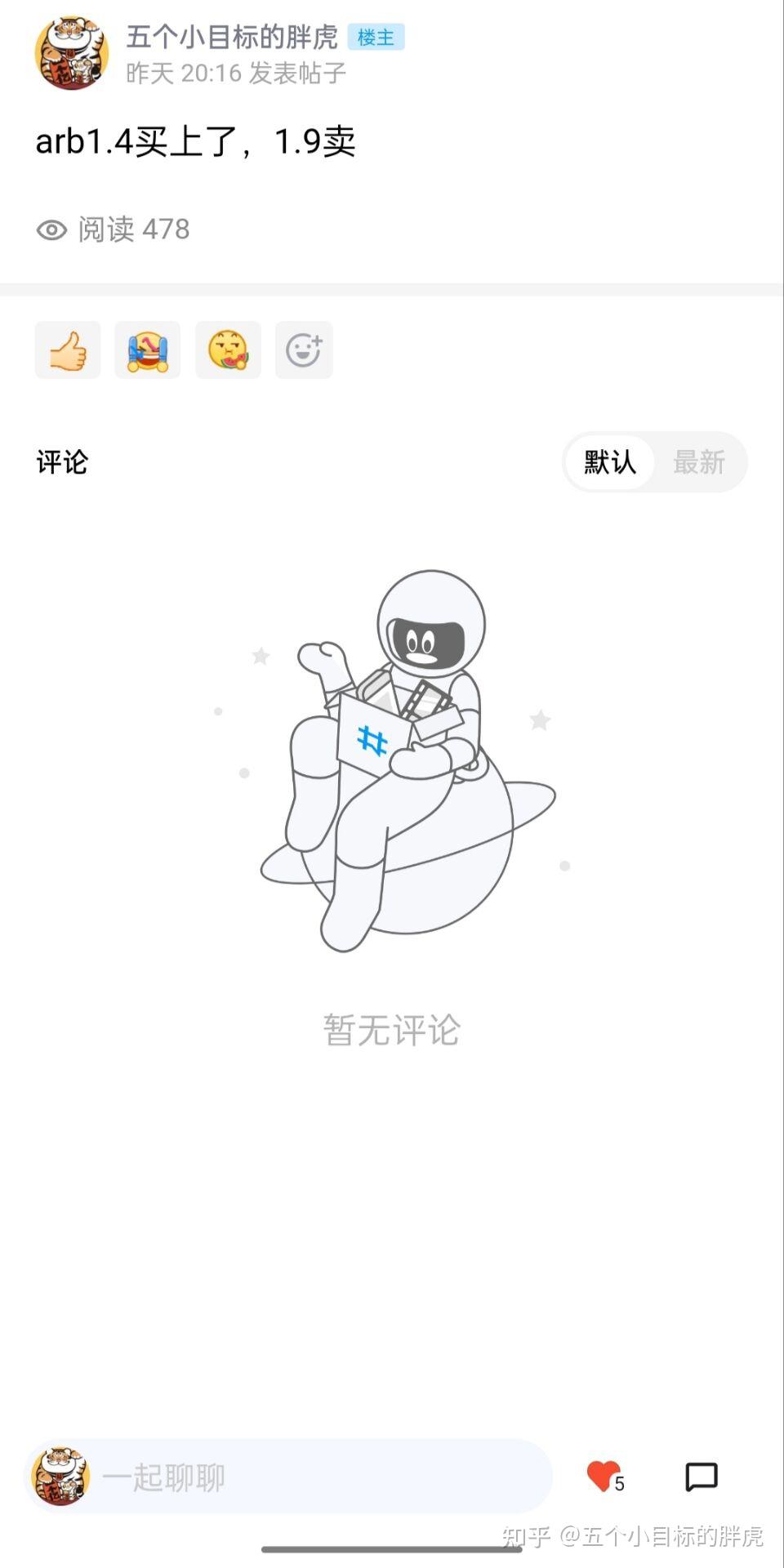
Task: React with the laughing celebration emoji
Action: tap(147, 350)
